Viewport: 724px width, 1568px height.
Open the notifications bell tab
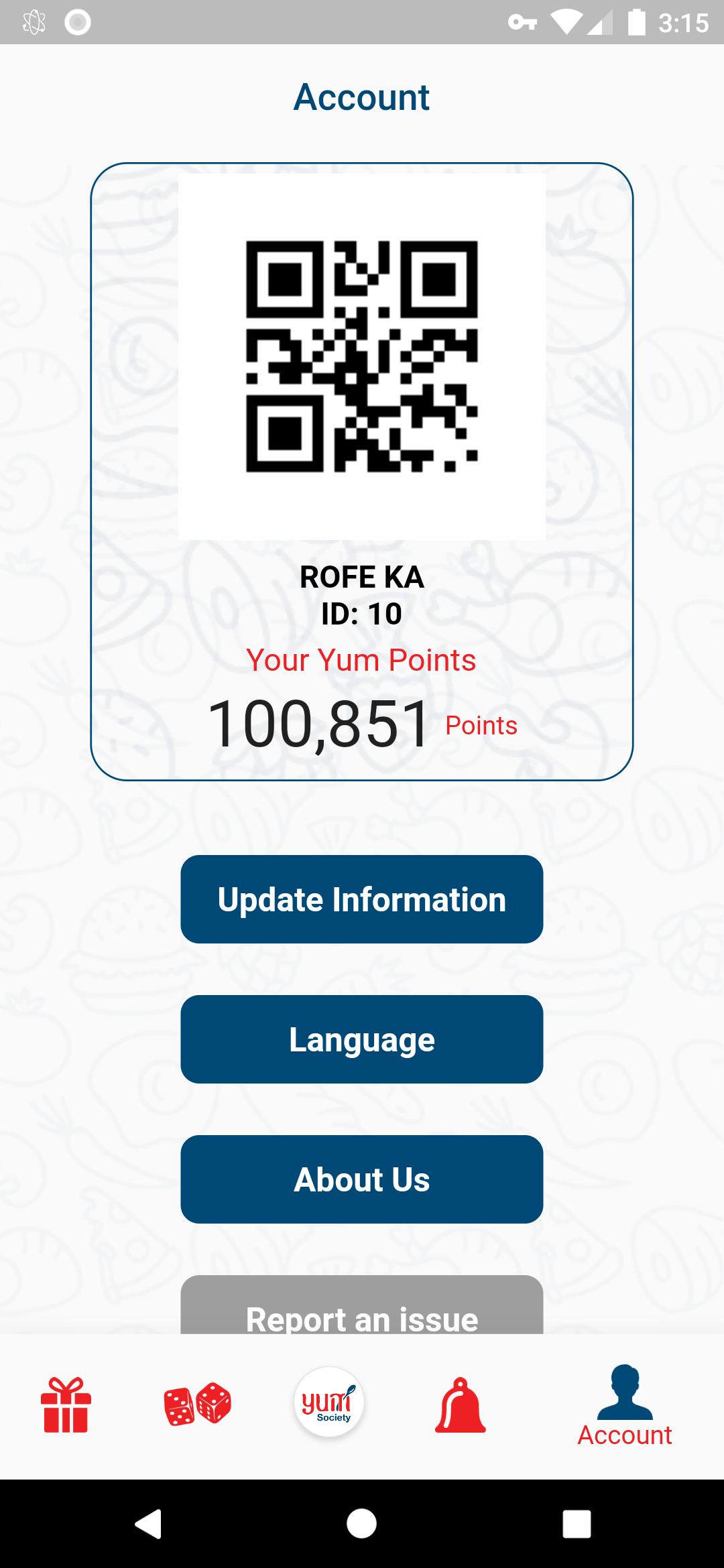(461, 1405)
